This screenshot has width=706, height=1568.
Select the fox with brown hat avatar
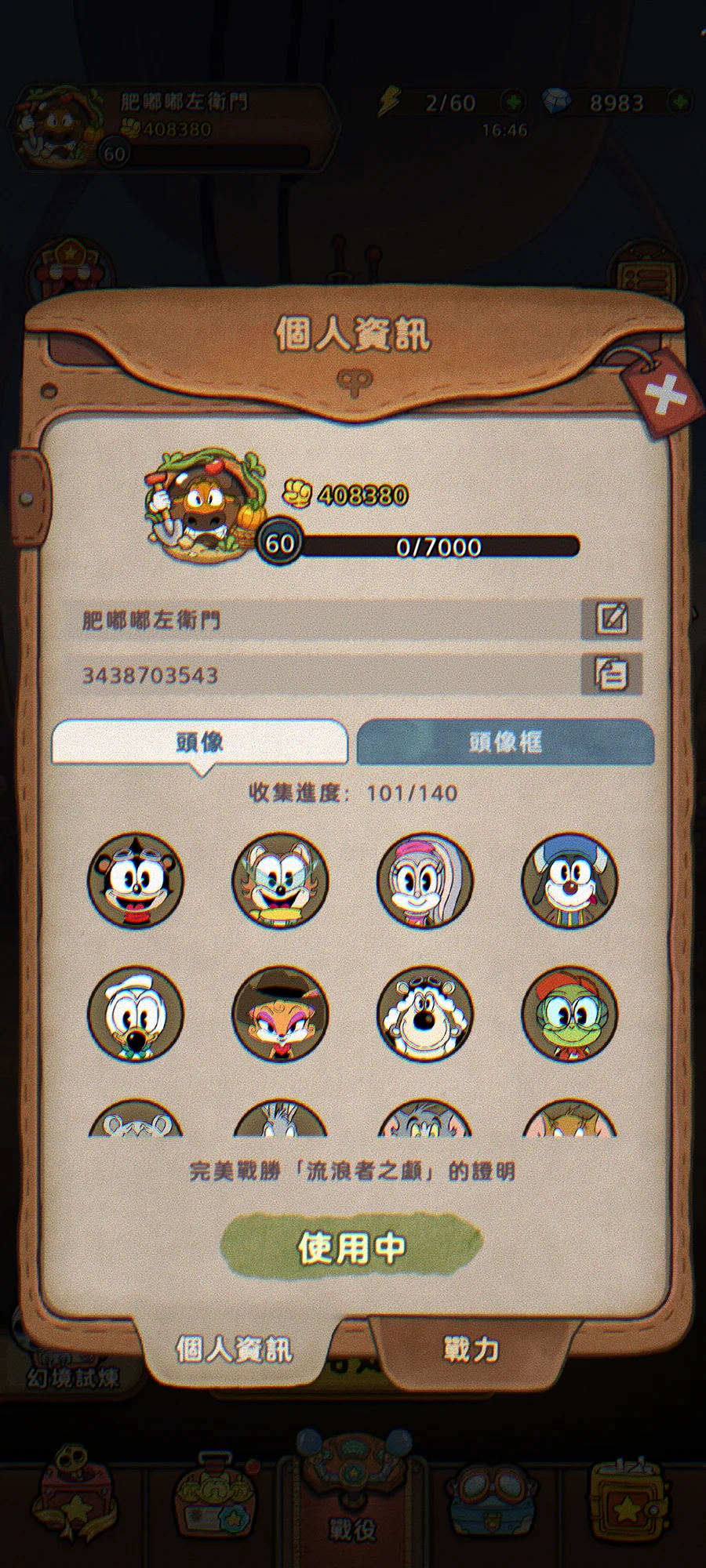pos(280,1014)
